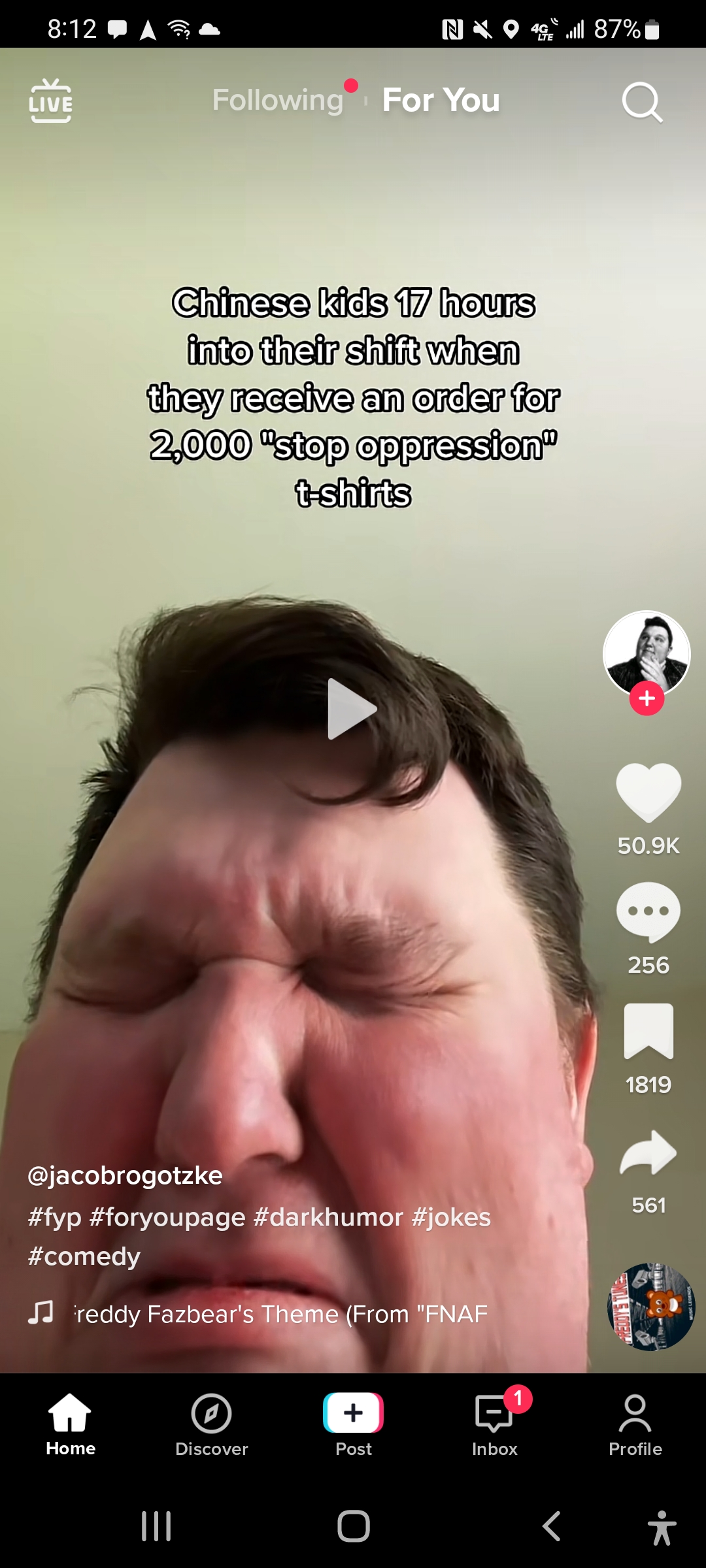Open the Inbox tab
The image size is (706, 1568).
(x=495, y=1424)
